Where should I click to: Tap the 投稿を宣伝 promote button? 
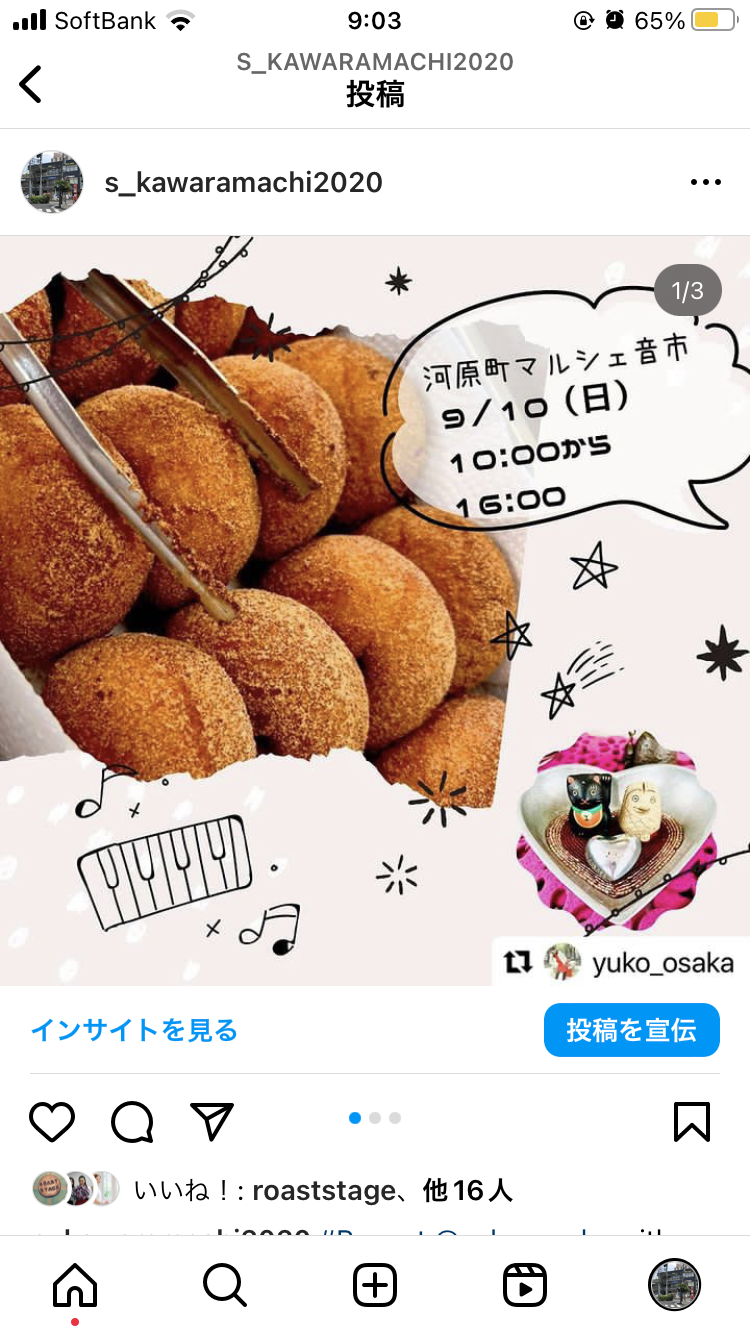coord(632,1030)
